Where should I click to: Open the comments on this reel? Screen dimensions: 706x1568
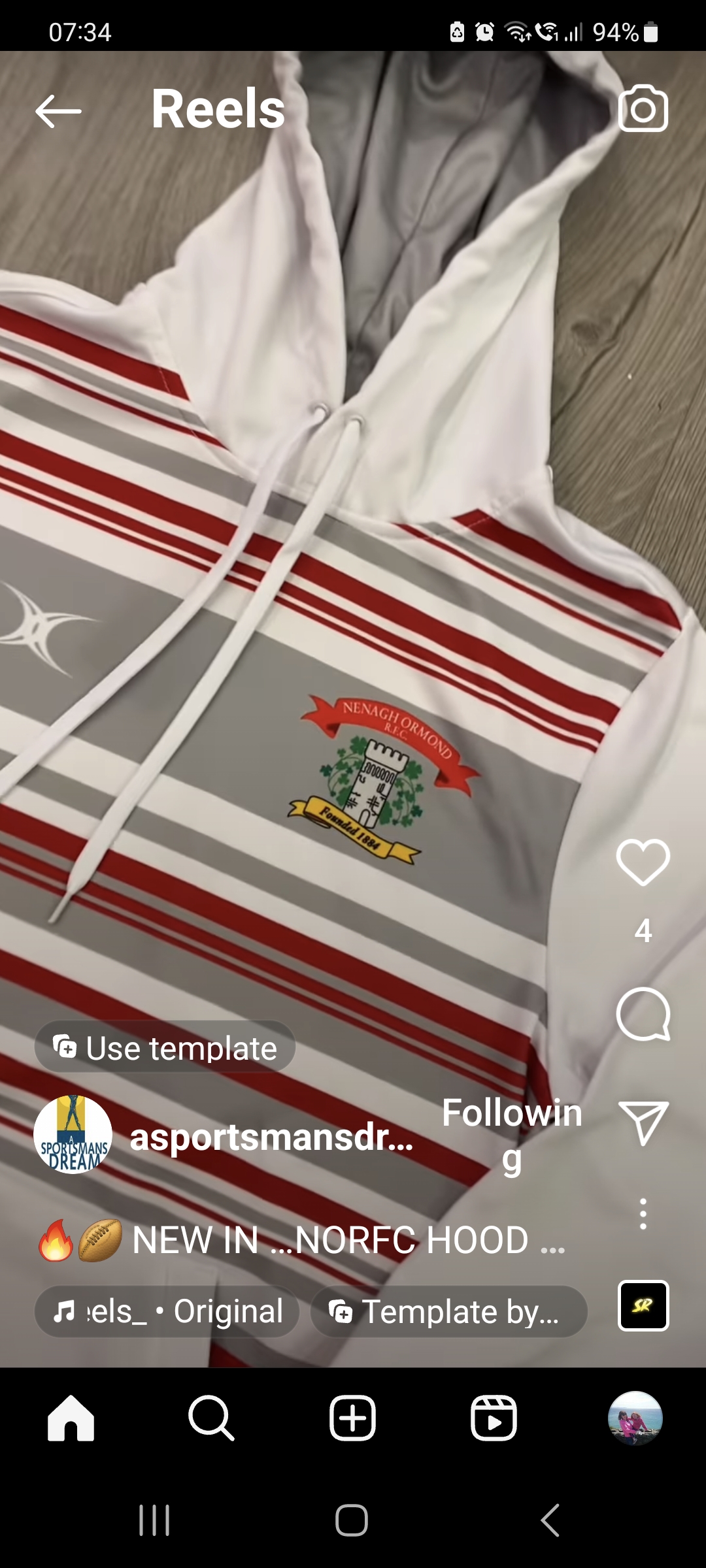643,1014
